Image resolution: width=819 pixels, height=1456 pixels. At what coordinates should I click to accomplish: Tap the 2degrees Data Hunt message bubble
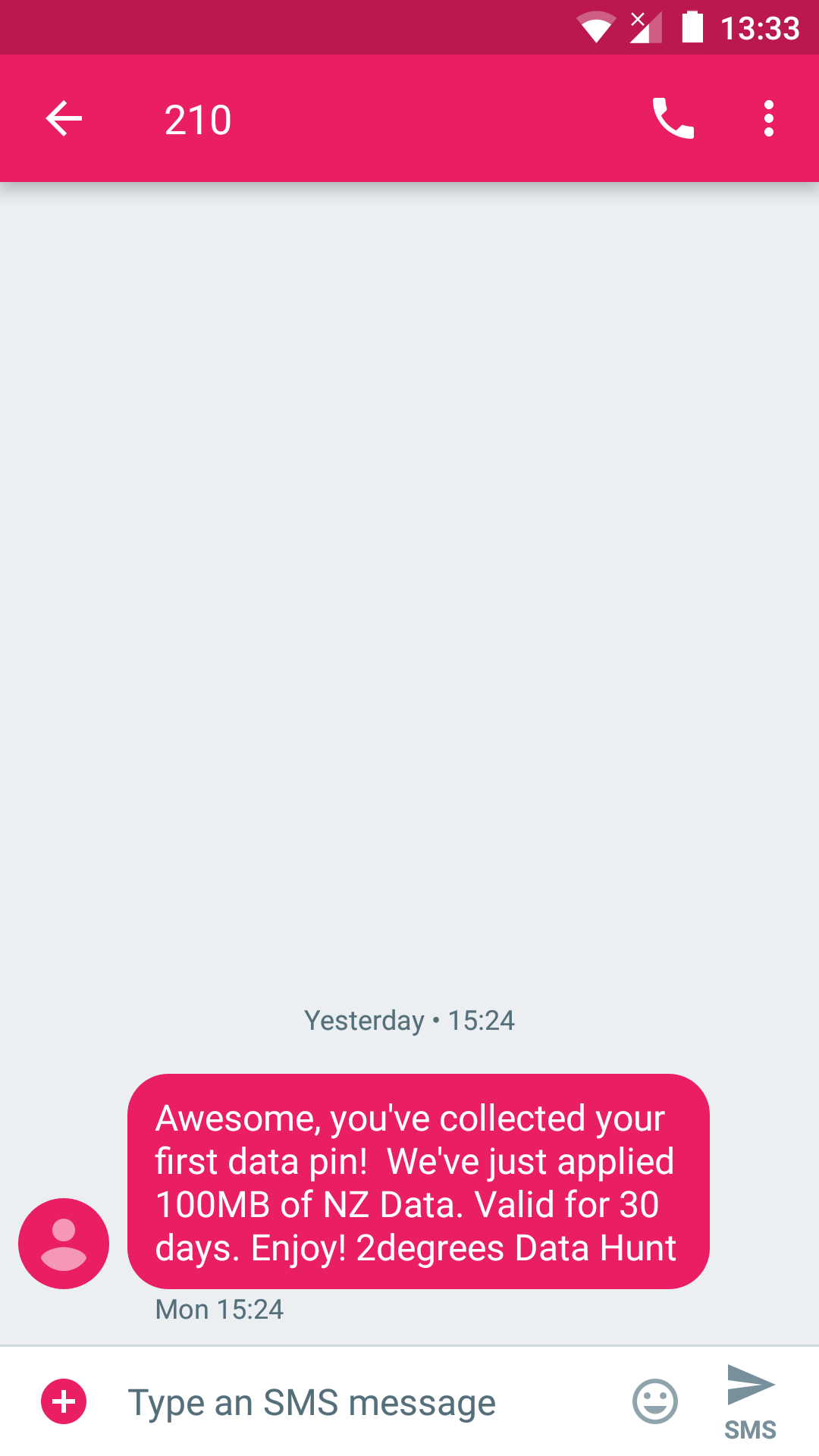click(x=419, y=1181)
